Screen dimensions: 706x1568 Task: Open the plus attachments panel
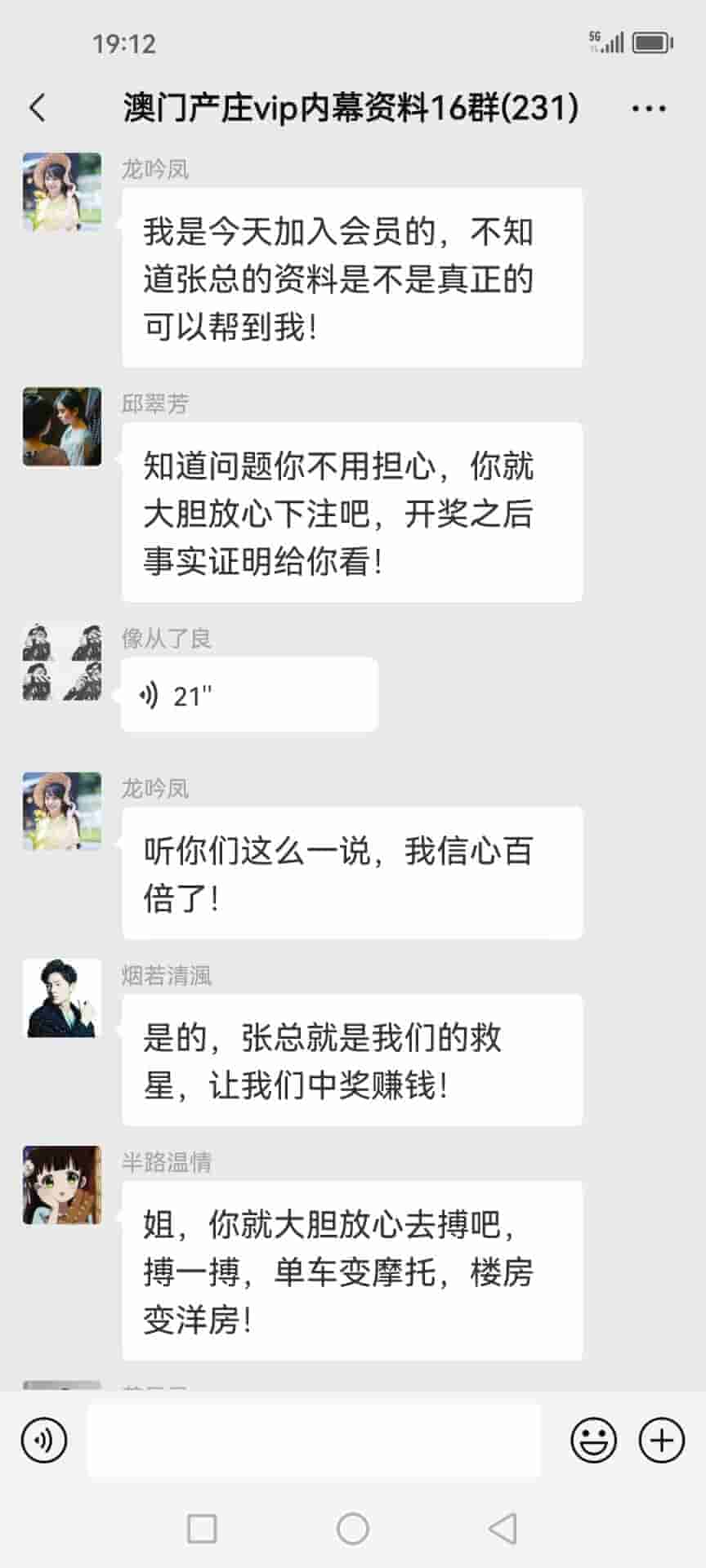point(661,1440)
